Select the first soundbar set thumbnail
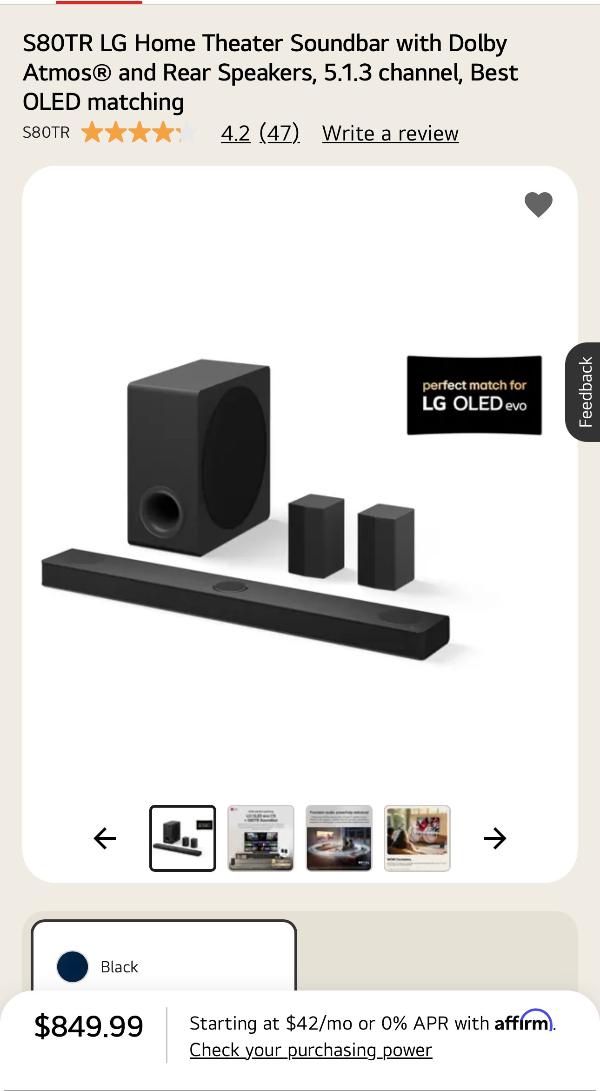Image resolution: width=600 pixels, height=1091 pixels. pyautogui.click(x=183, y=838)
